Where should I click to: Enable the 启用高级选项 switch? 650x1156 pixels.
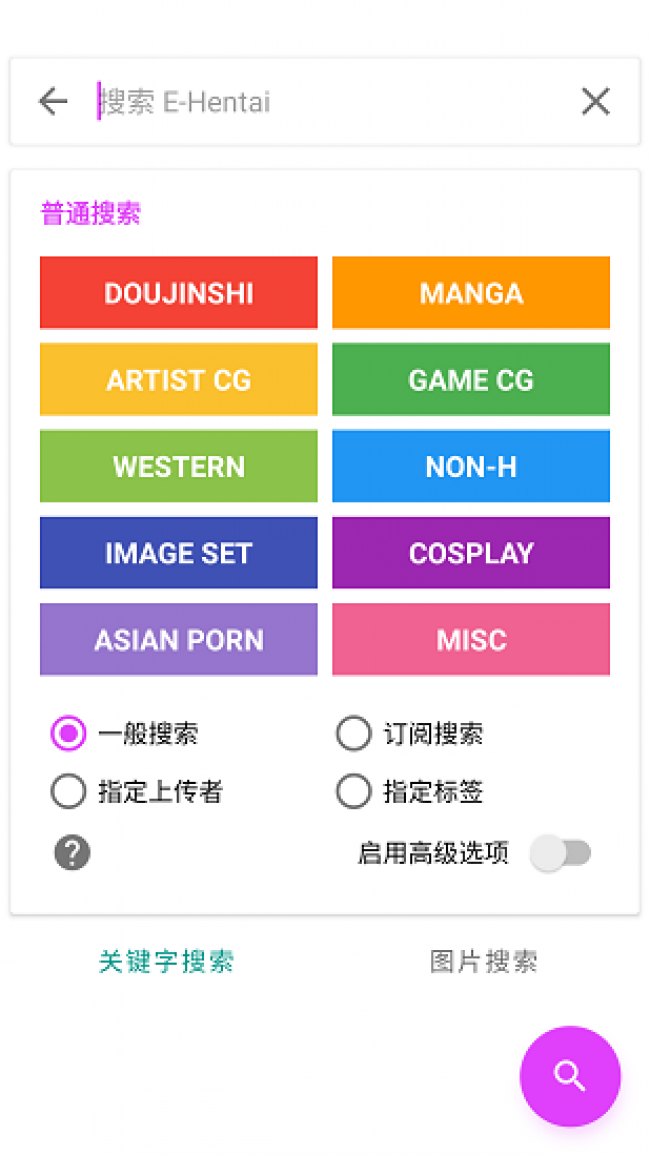click(561, 853)
